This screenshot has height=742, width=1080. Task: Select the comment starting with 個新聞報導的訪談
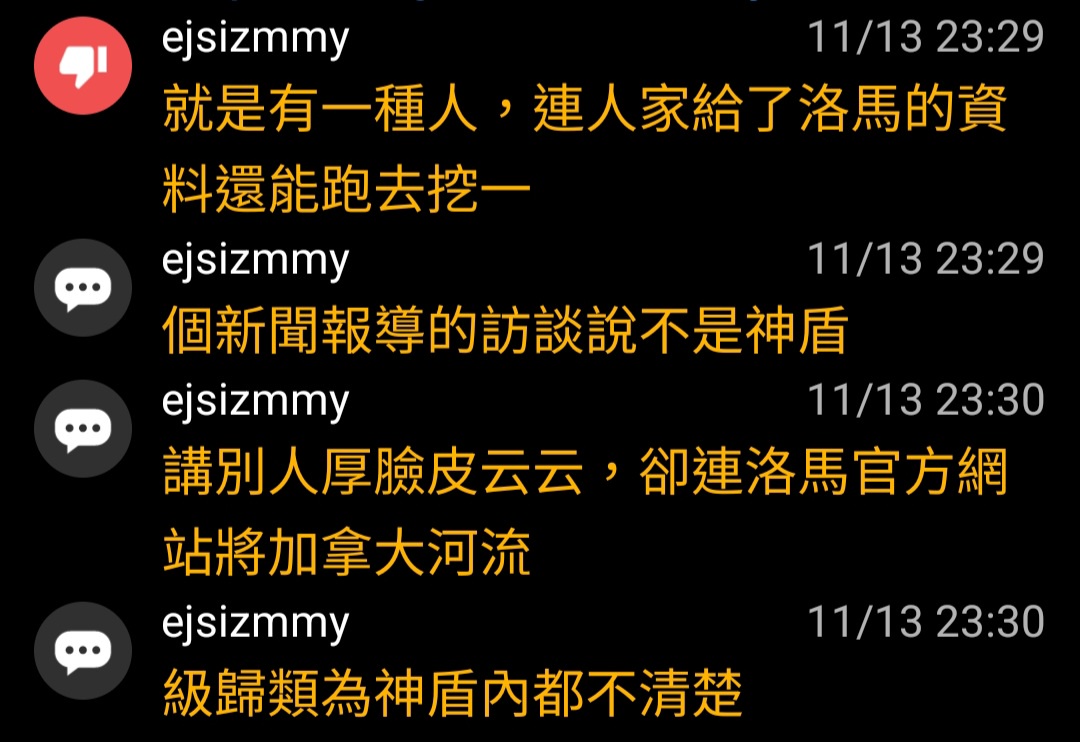[x=505, y=331]
